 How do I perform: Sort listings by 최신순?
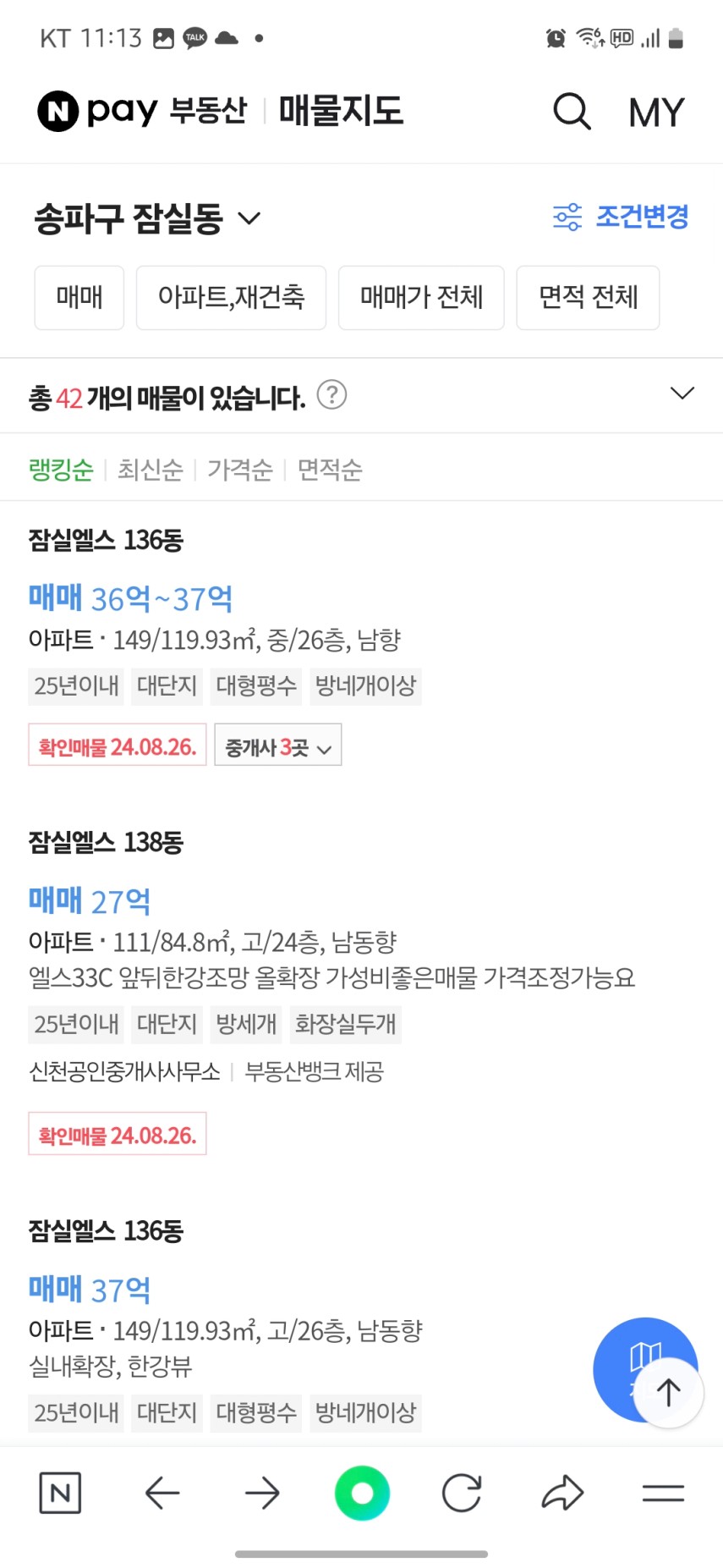click(150, 470)
